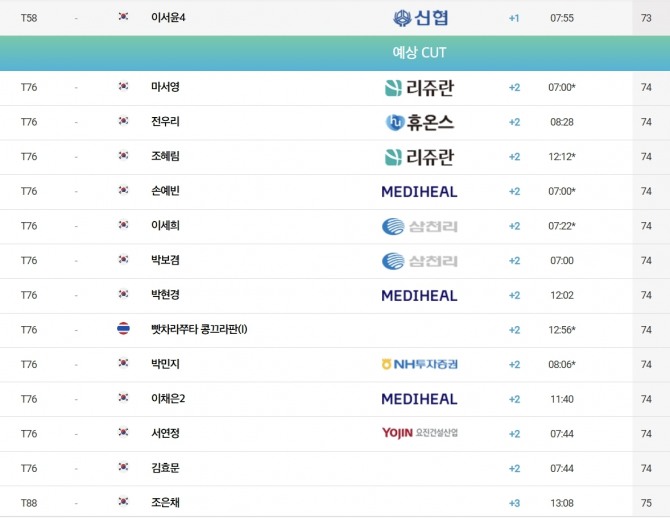670x518 pixels.
Task: Open 김효문's player row
Action: [x=335, y=468]
